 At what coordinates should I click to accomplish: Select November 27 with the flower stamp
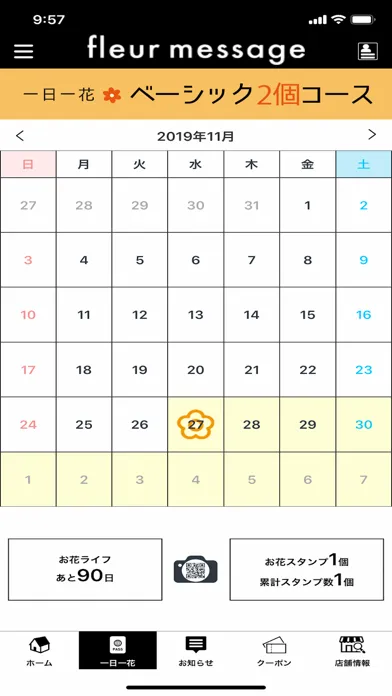coord(196,424)
